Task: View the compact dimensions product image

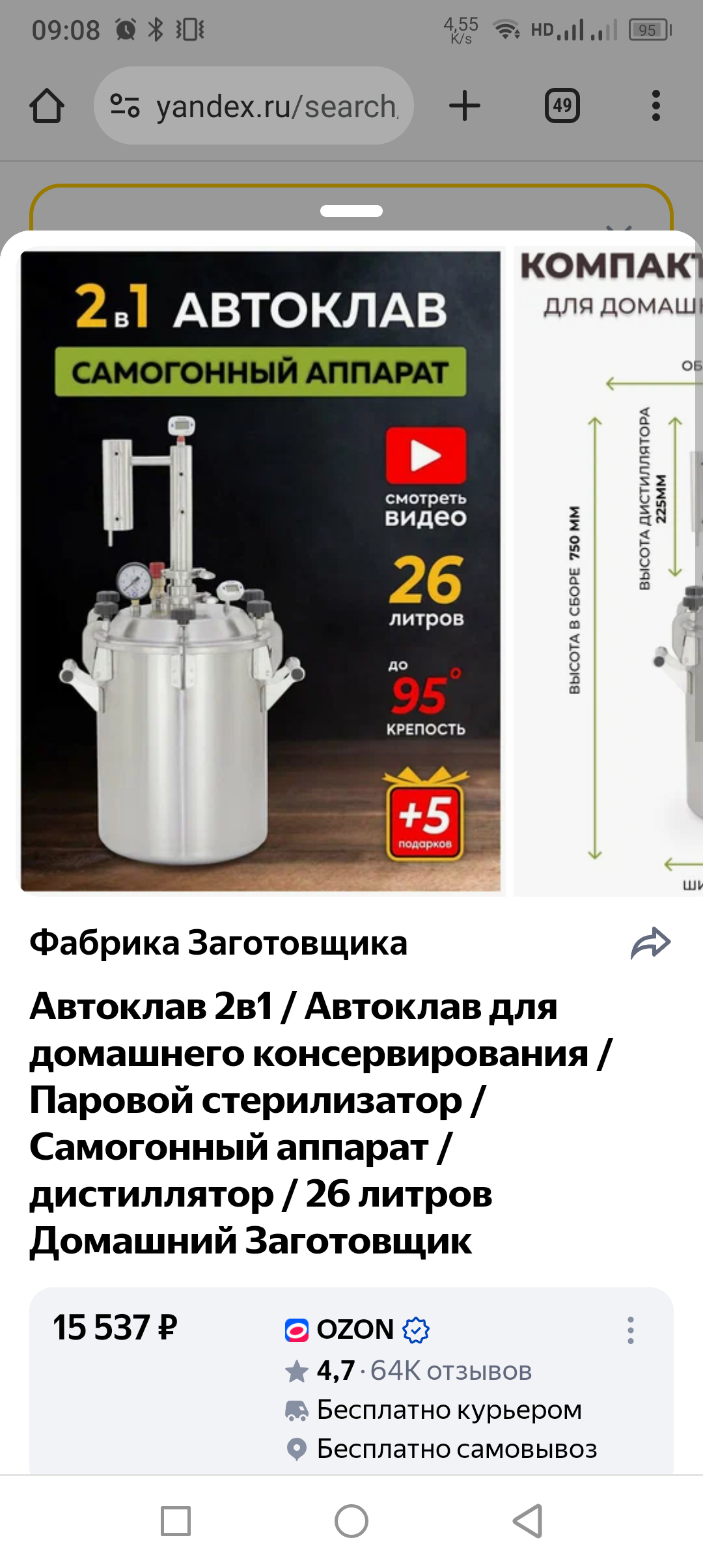Action: coord(609,570)
